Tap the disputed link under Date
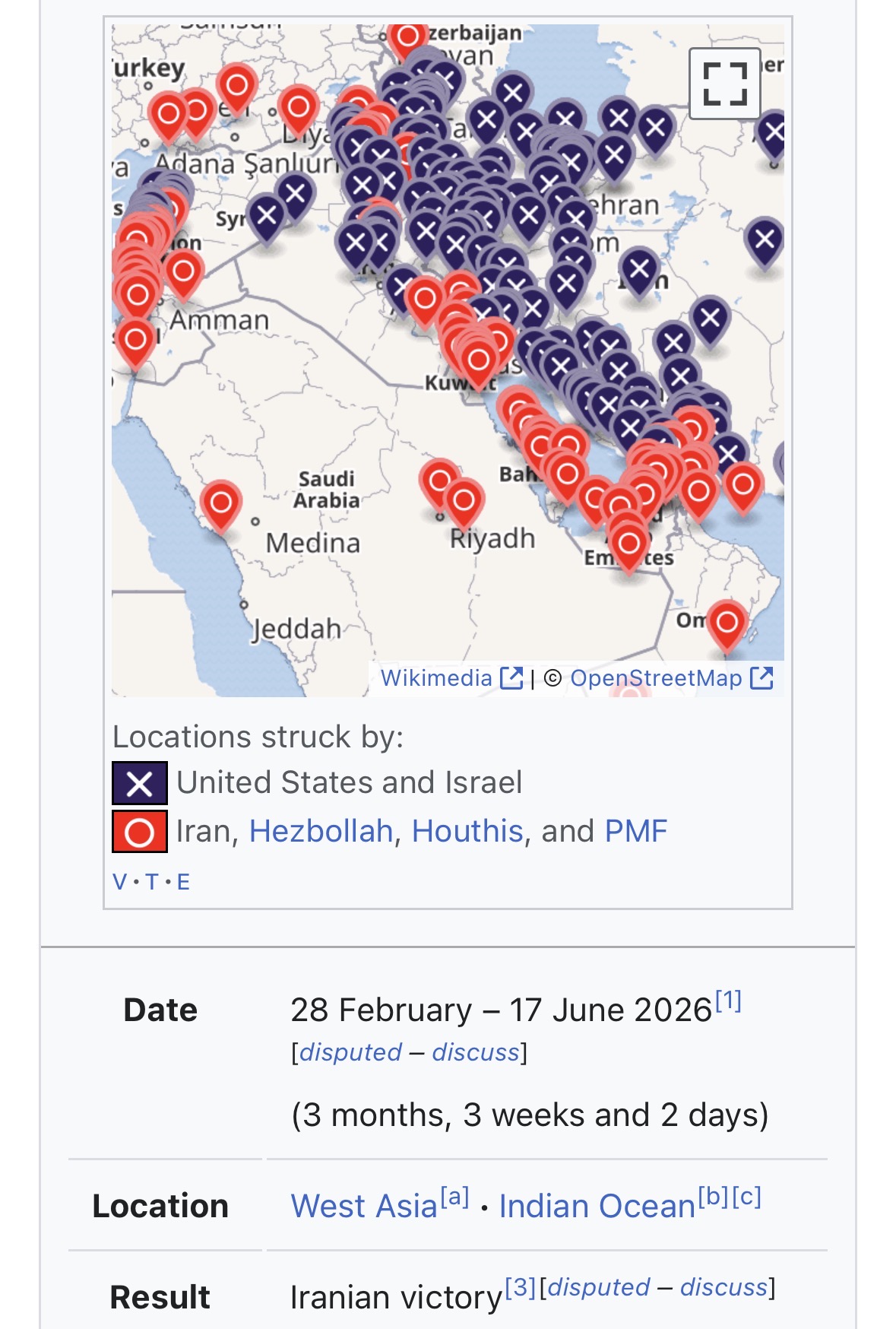 point(350,1052)
